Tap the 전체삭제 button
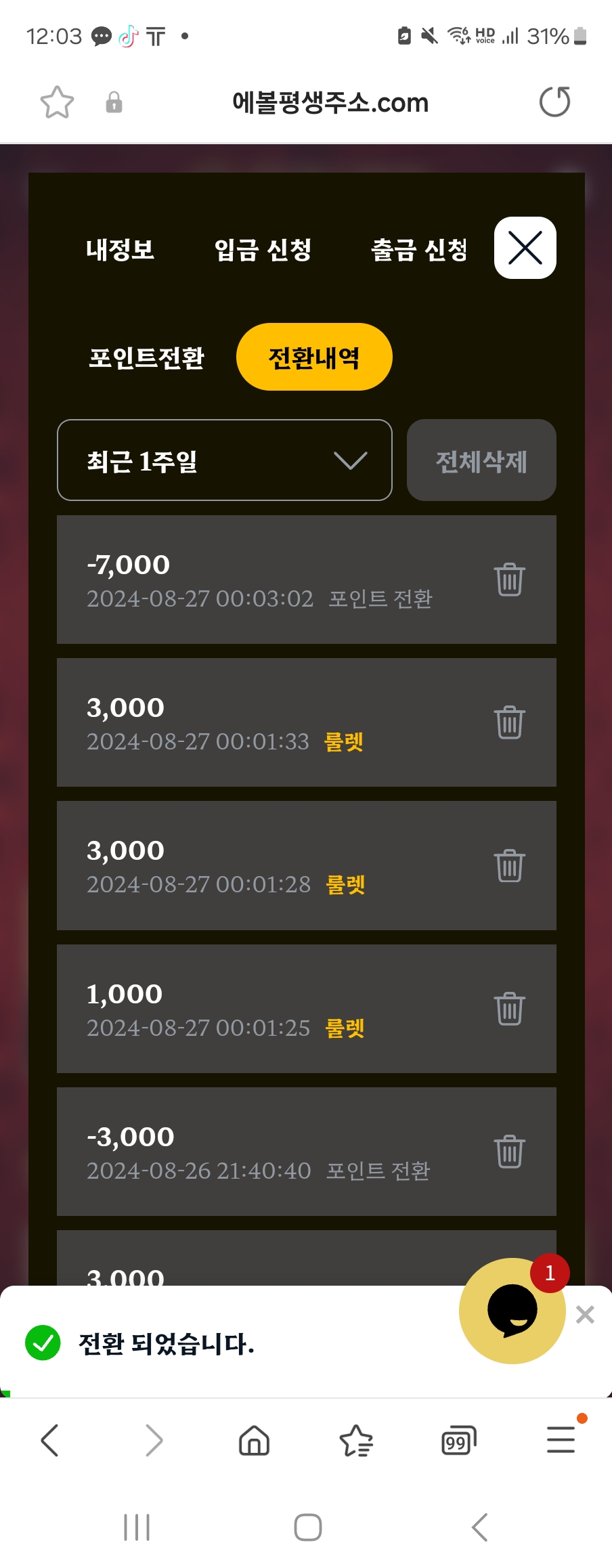 [x=481, y=460]
